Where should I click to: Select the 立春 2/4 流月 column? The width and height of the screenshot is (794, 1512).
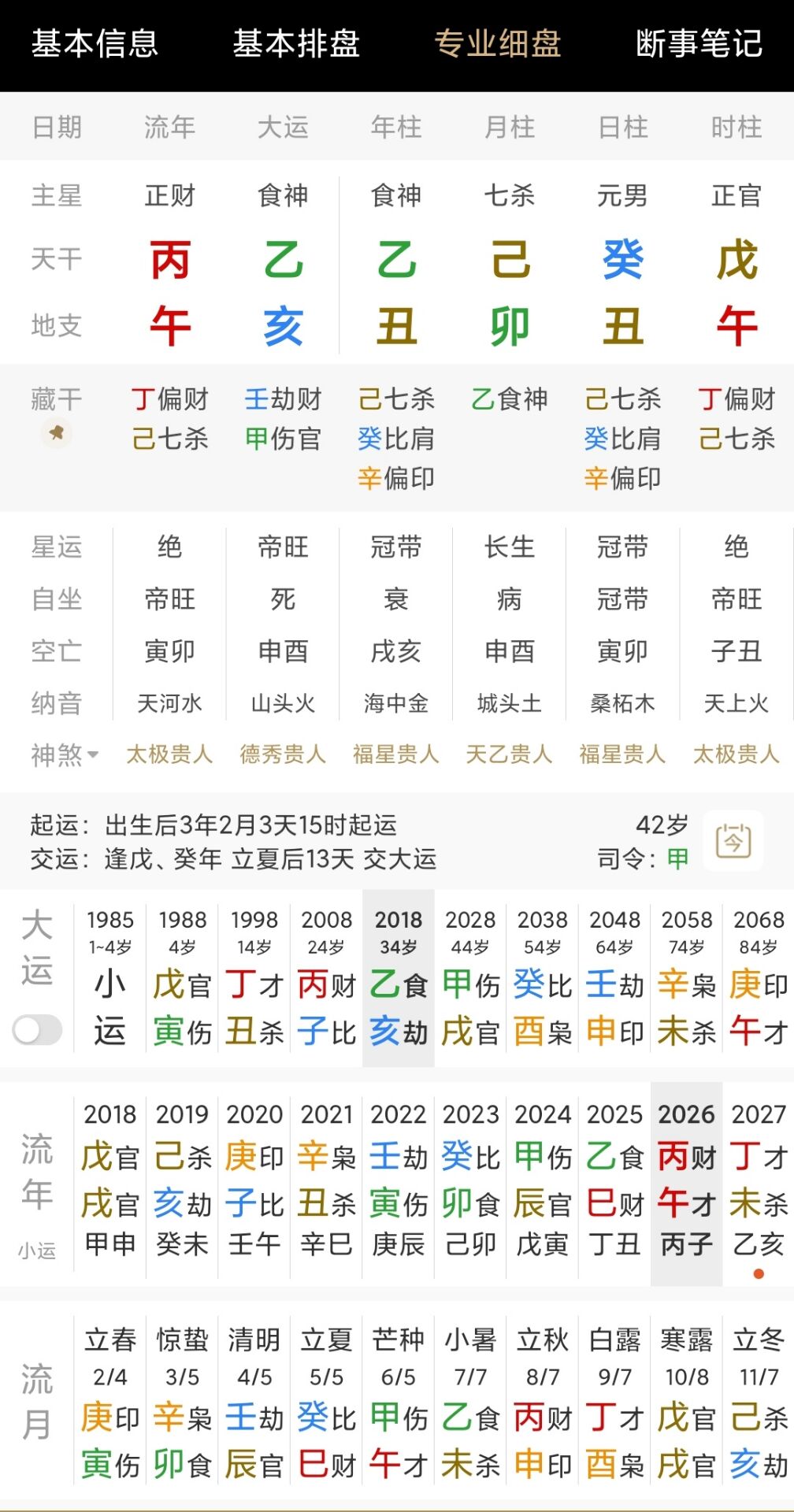[110, 1402]
